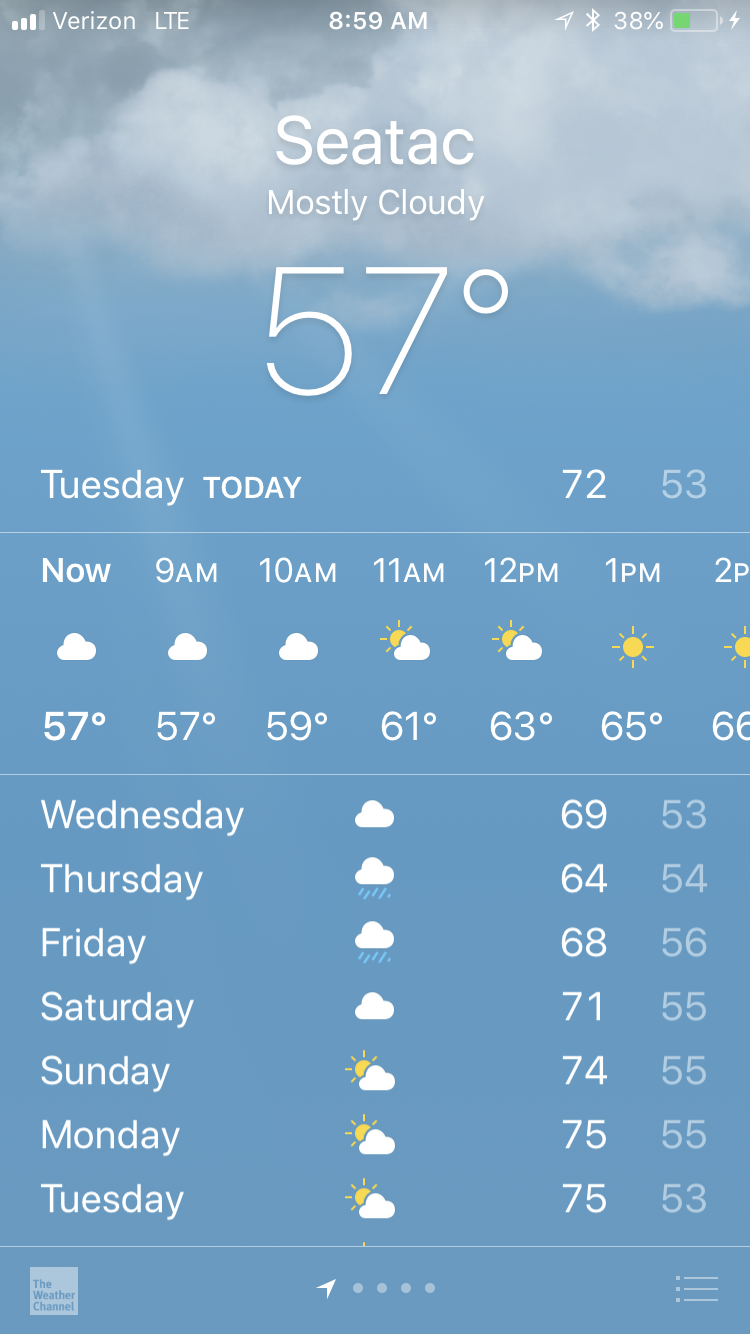750x1334 pixels.
Task: Open The Weather Channel link
Action: pos(54,1290)
